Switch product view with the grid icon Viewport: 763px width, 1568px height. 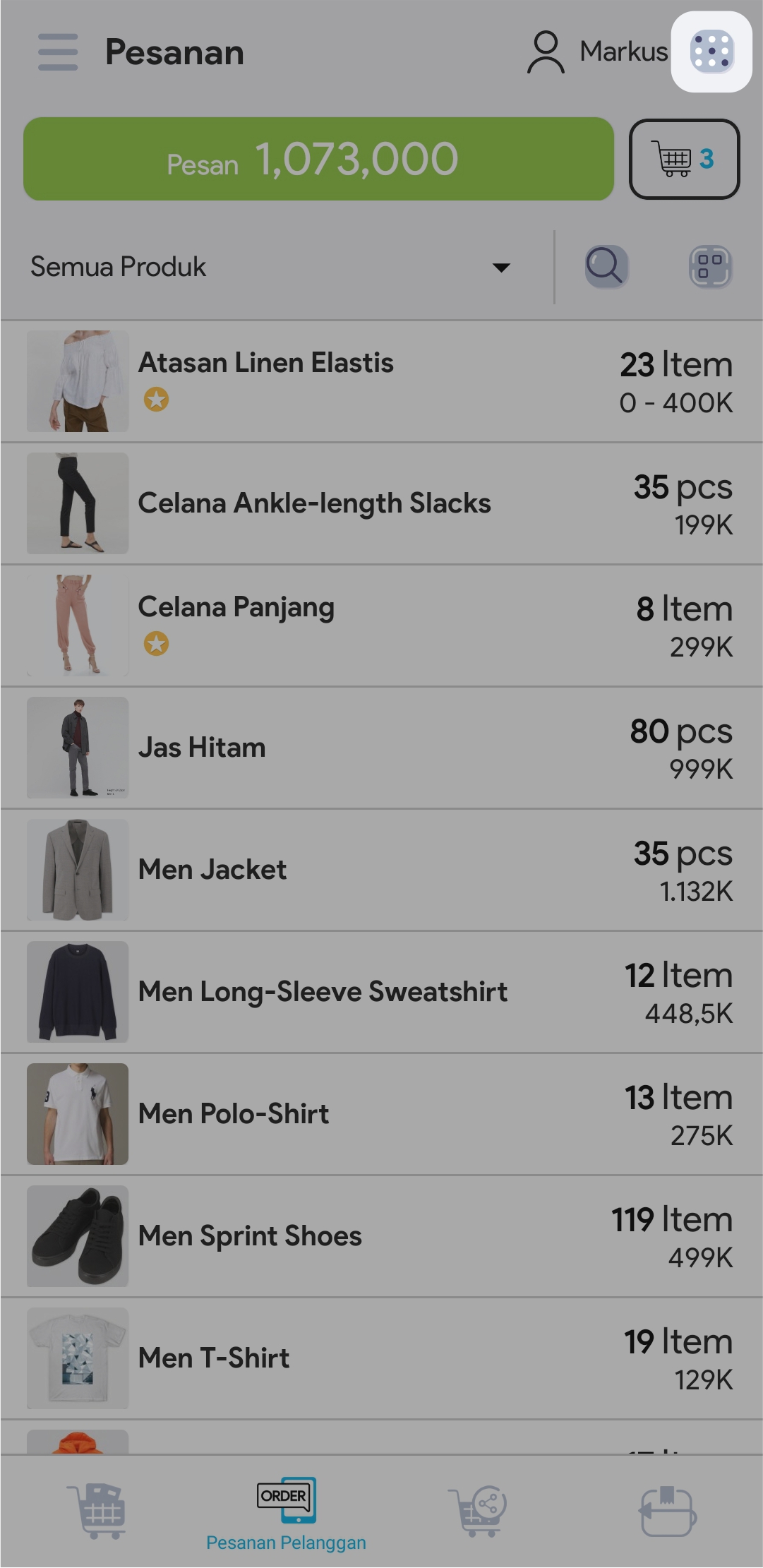point(710,267)
